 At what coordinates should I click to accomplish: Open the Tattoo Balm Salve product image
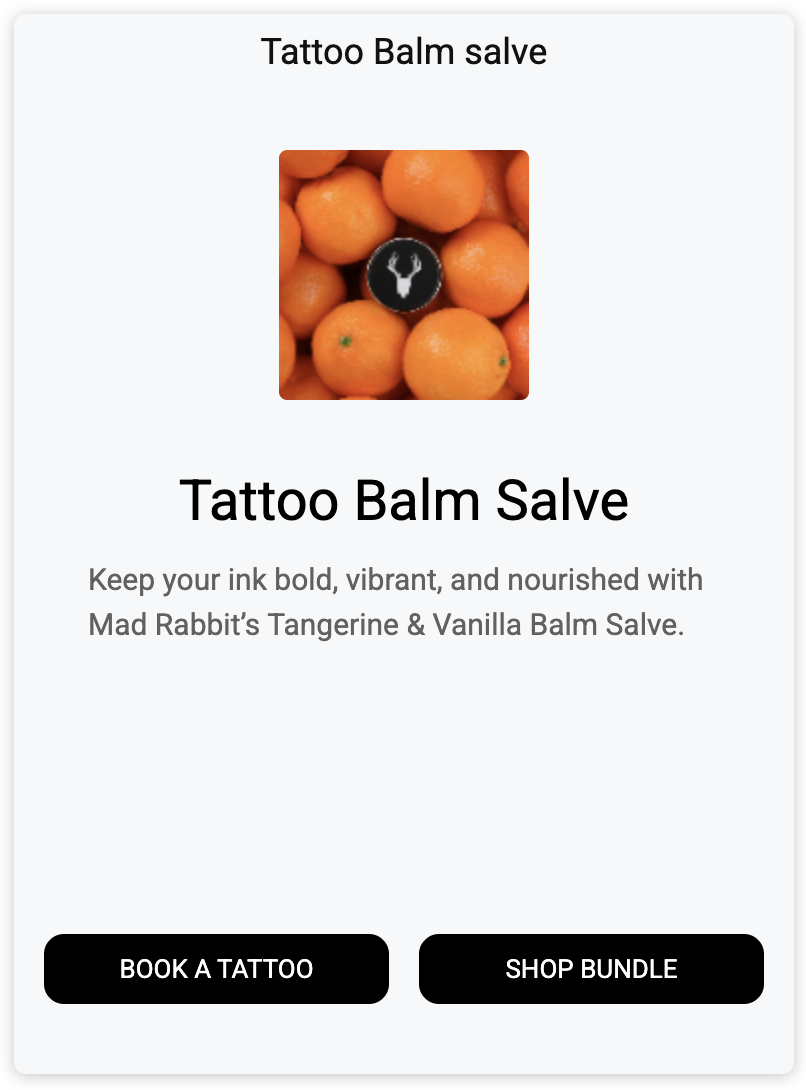pos(403,275)
